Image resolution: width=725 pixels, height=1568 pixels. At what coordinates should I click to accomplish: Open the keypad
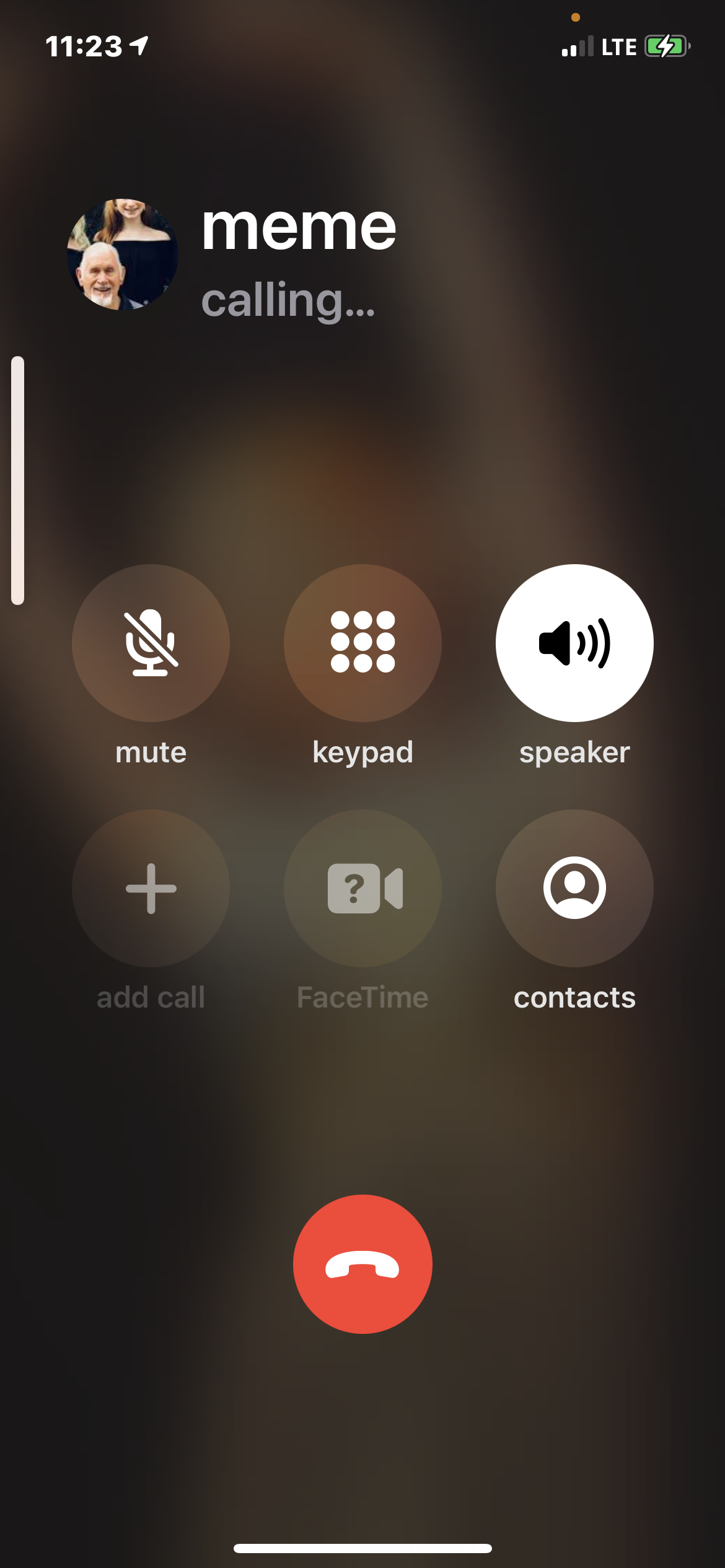coord(362,643)
